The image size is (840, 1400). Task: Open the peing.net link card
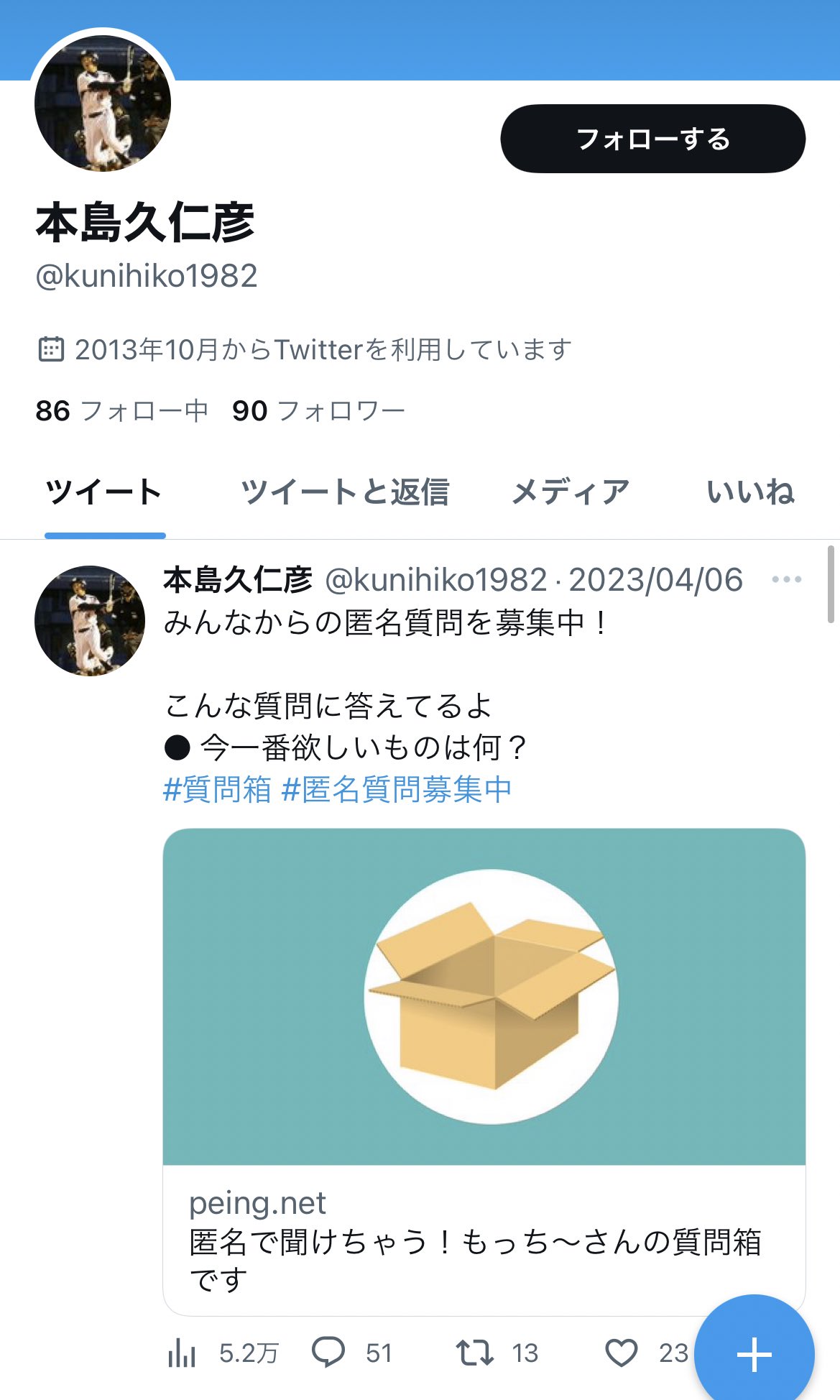point(484,1072)
